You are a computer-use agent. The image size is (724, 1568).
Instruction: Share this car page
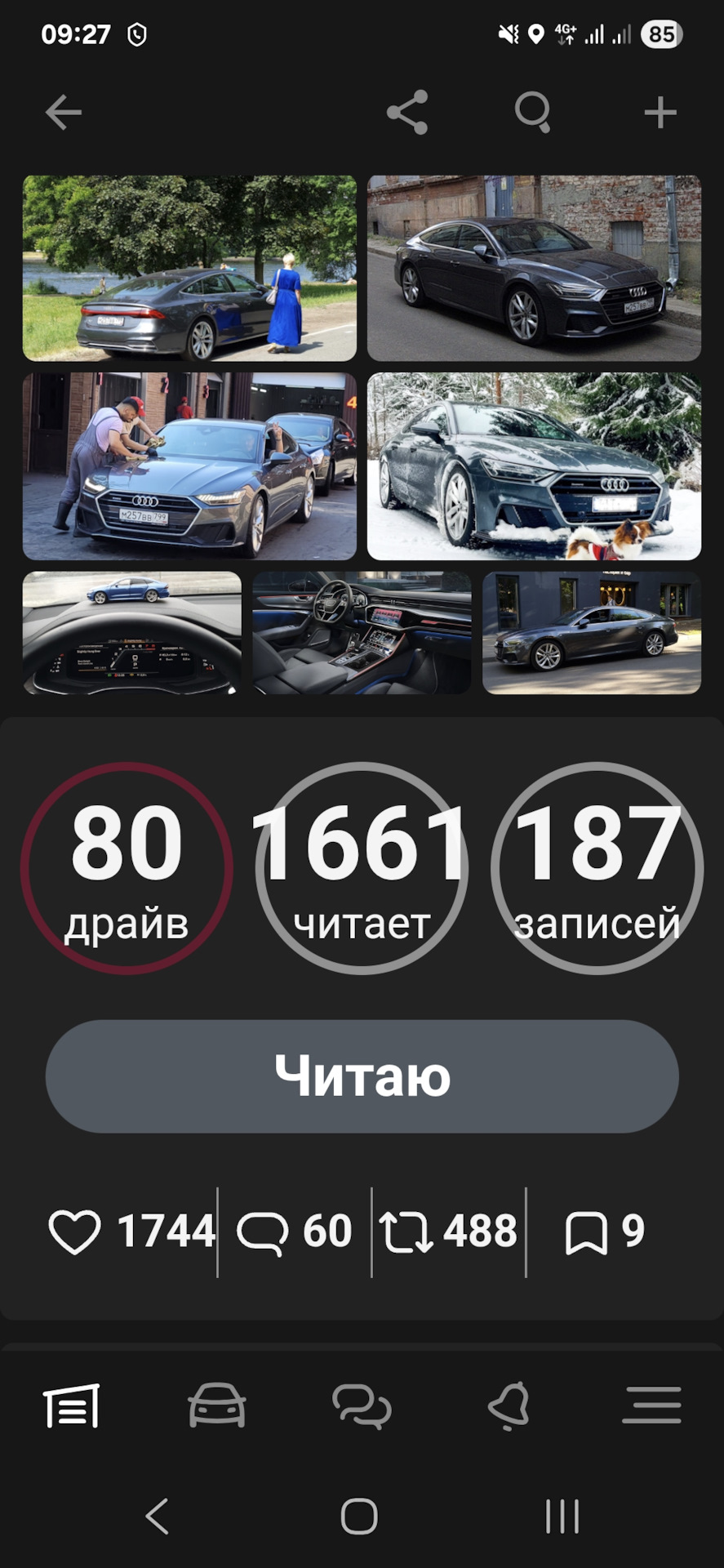407,113
